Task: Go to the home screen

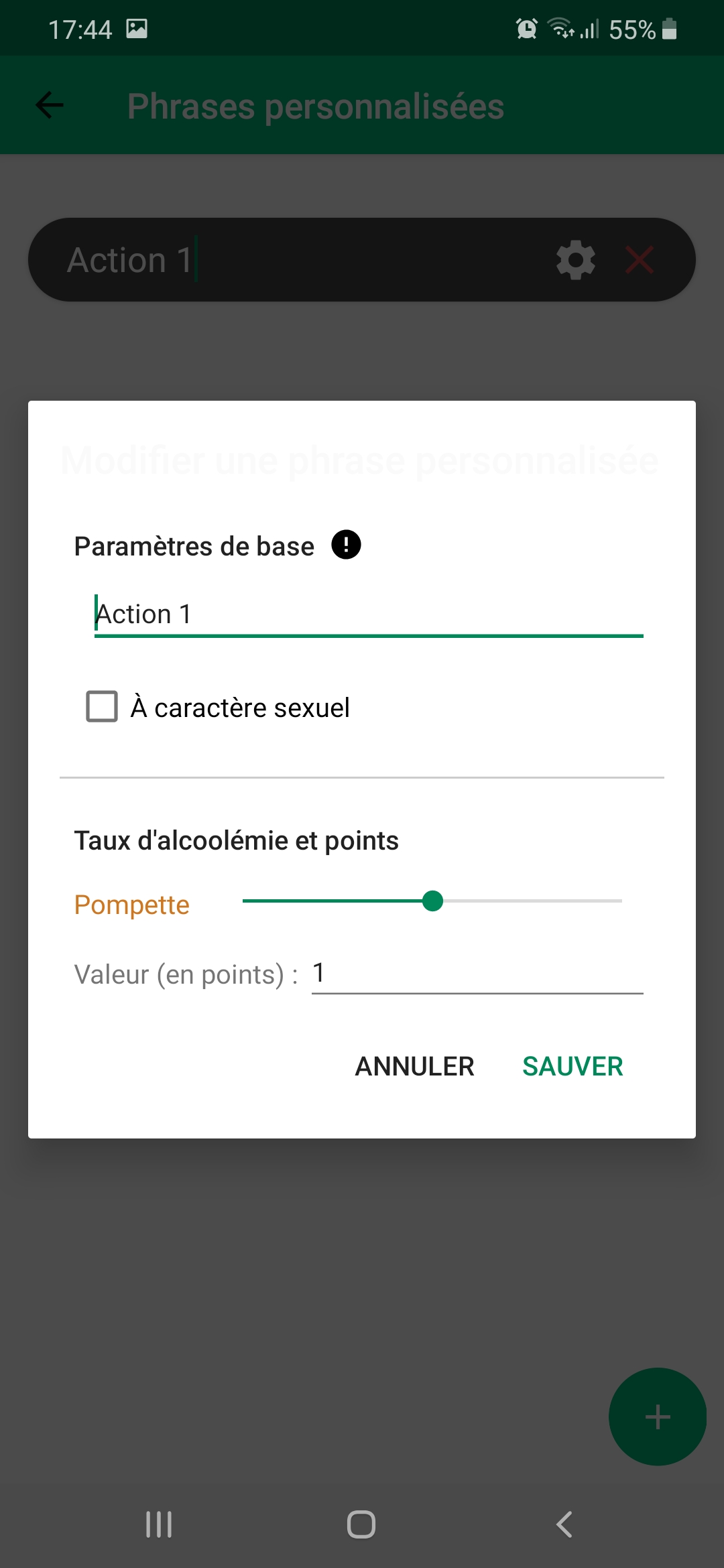Action: [361, 1524]
